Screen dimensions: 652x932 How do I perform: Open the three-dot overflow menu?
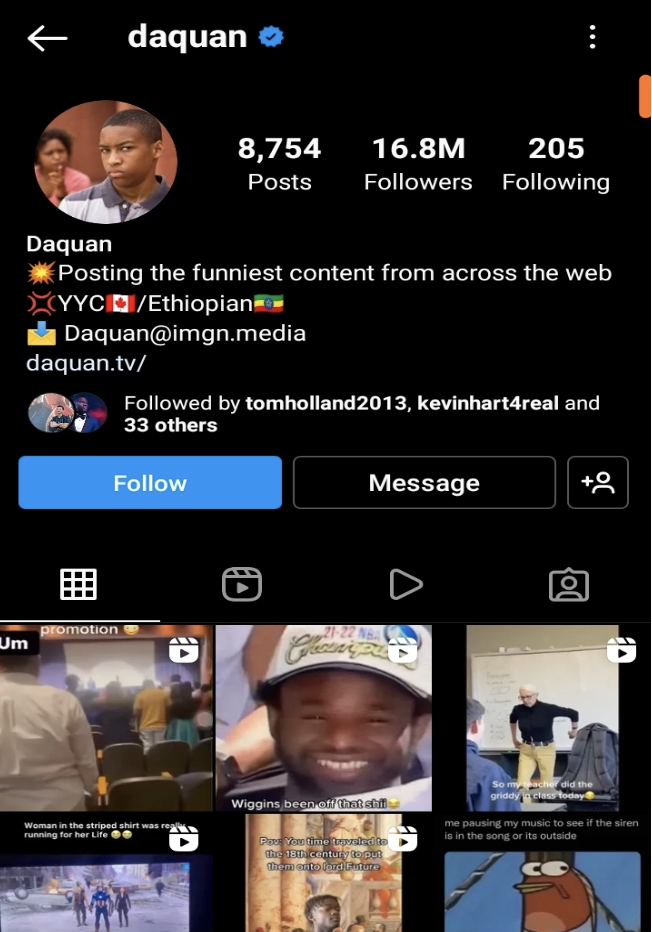click(x=592, y=39)
